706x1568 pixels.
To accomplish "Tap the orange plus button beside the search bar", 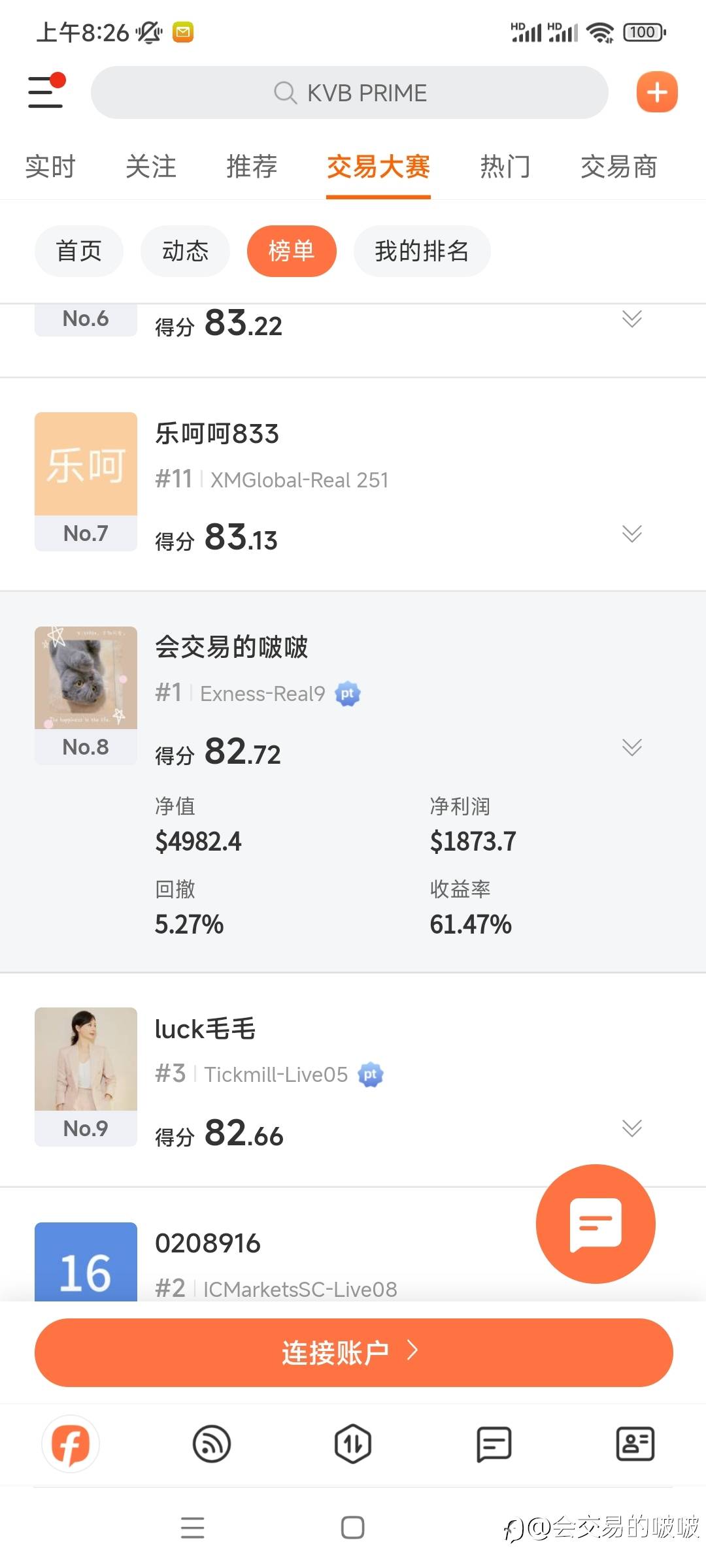I will (656, 92).
